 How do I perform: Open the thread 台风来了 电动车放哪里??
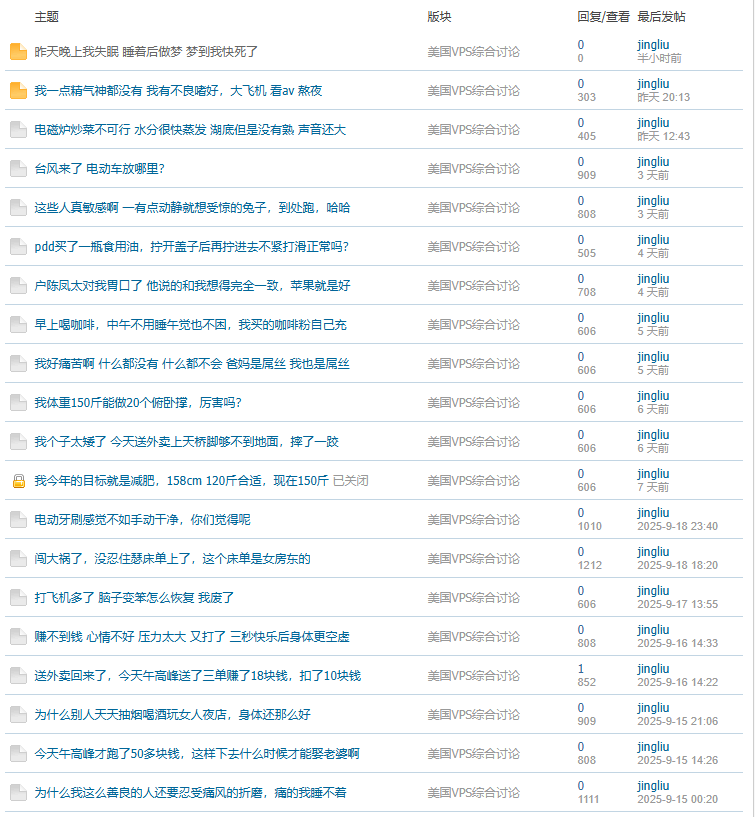pos(99,169)
